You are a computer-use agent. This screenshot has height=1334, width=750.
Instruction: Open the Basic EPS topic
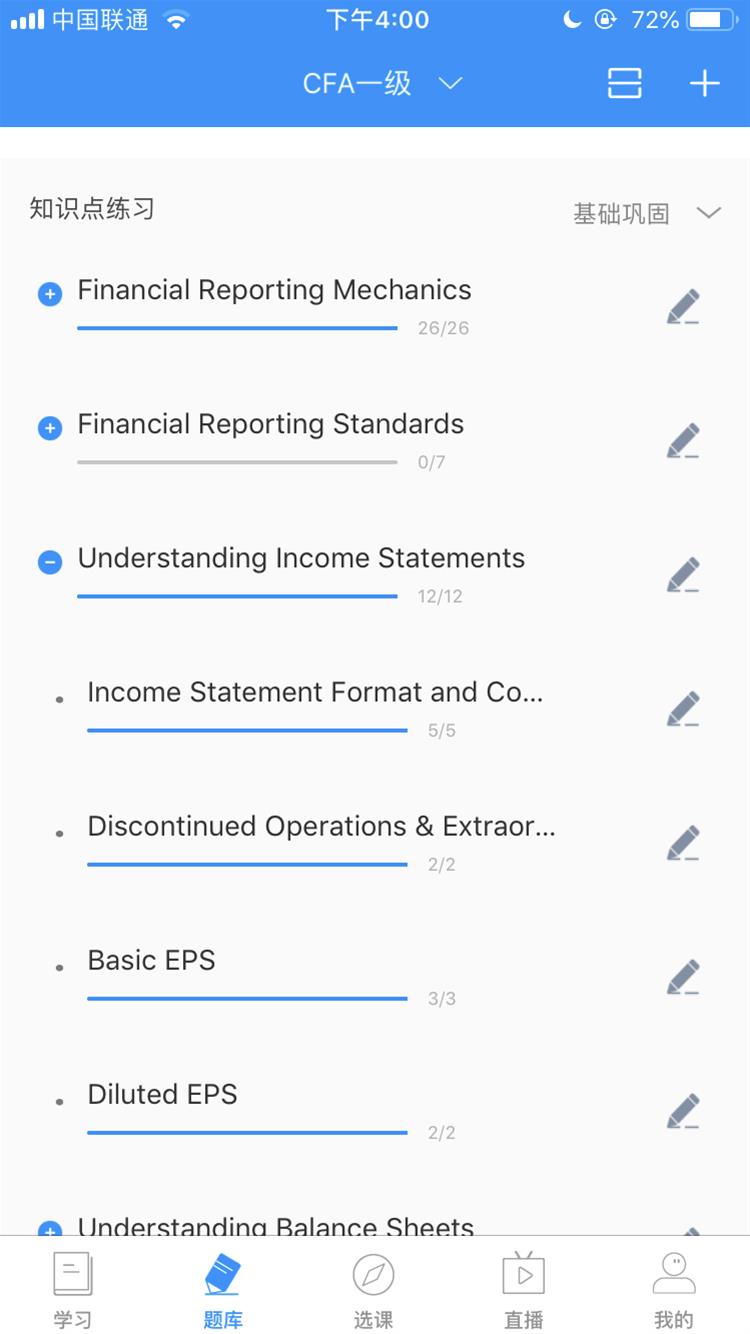click(x=151, y=960)
